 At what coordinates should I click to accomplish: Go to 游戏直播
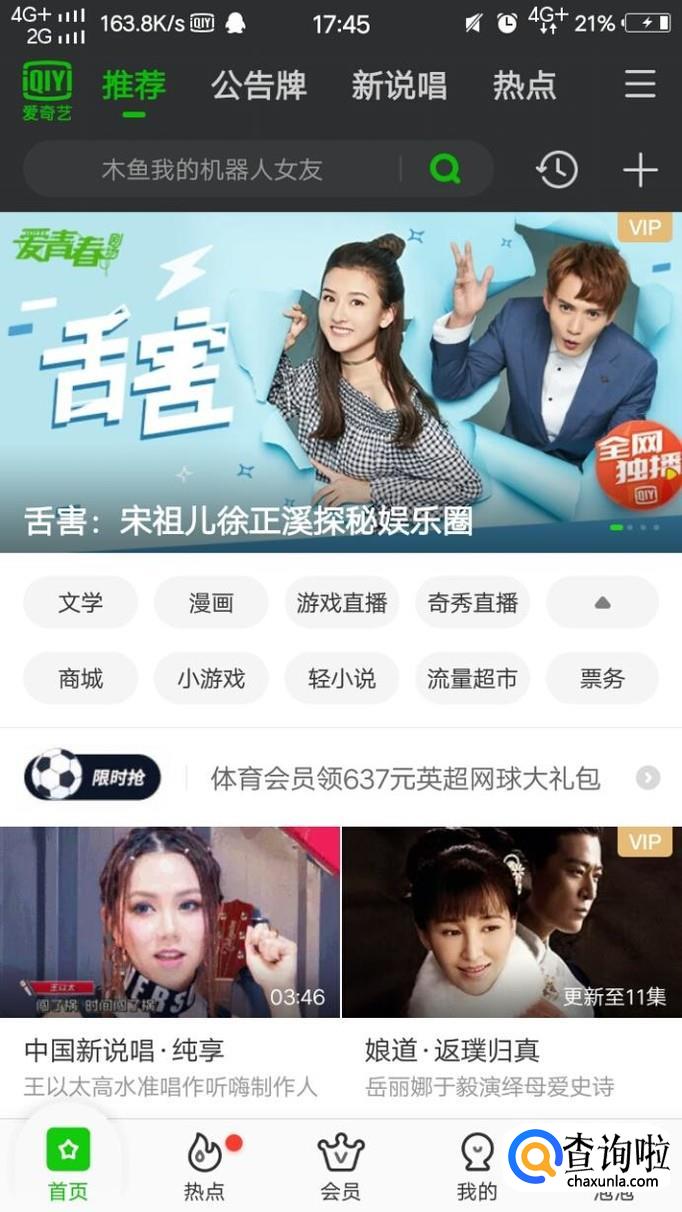point(342,602)
